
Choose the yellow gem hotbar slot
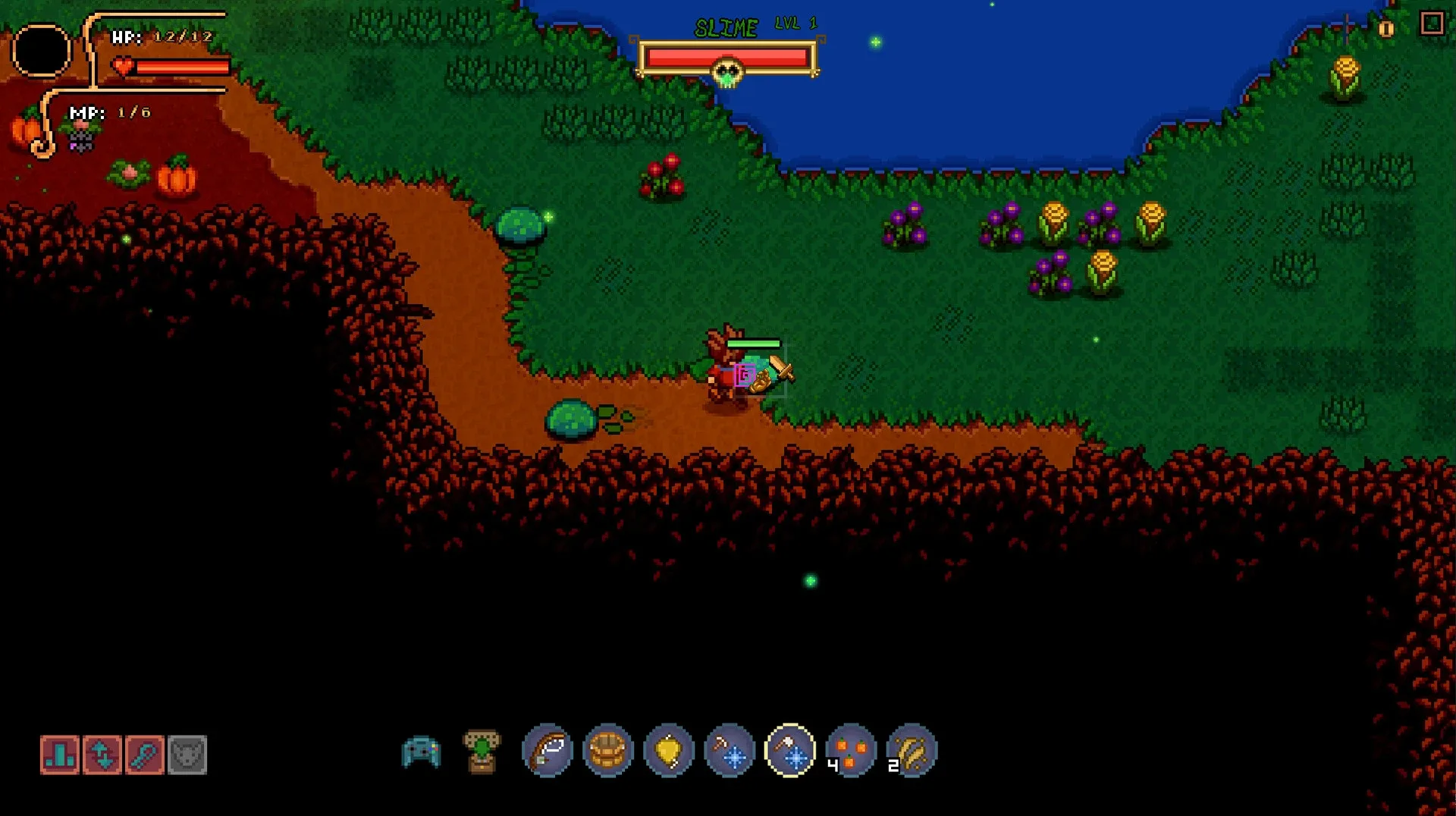(x=669, y=751)
